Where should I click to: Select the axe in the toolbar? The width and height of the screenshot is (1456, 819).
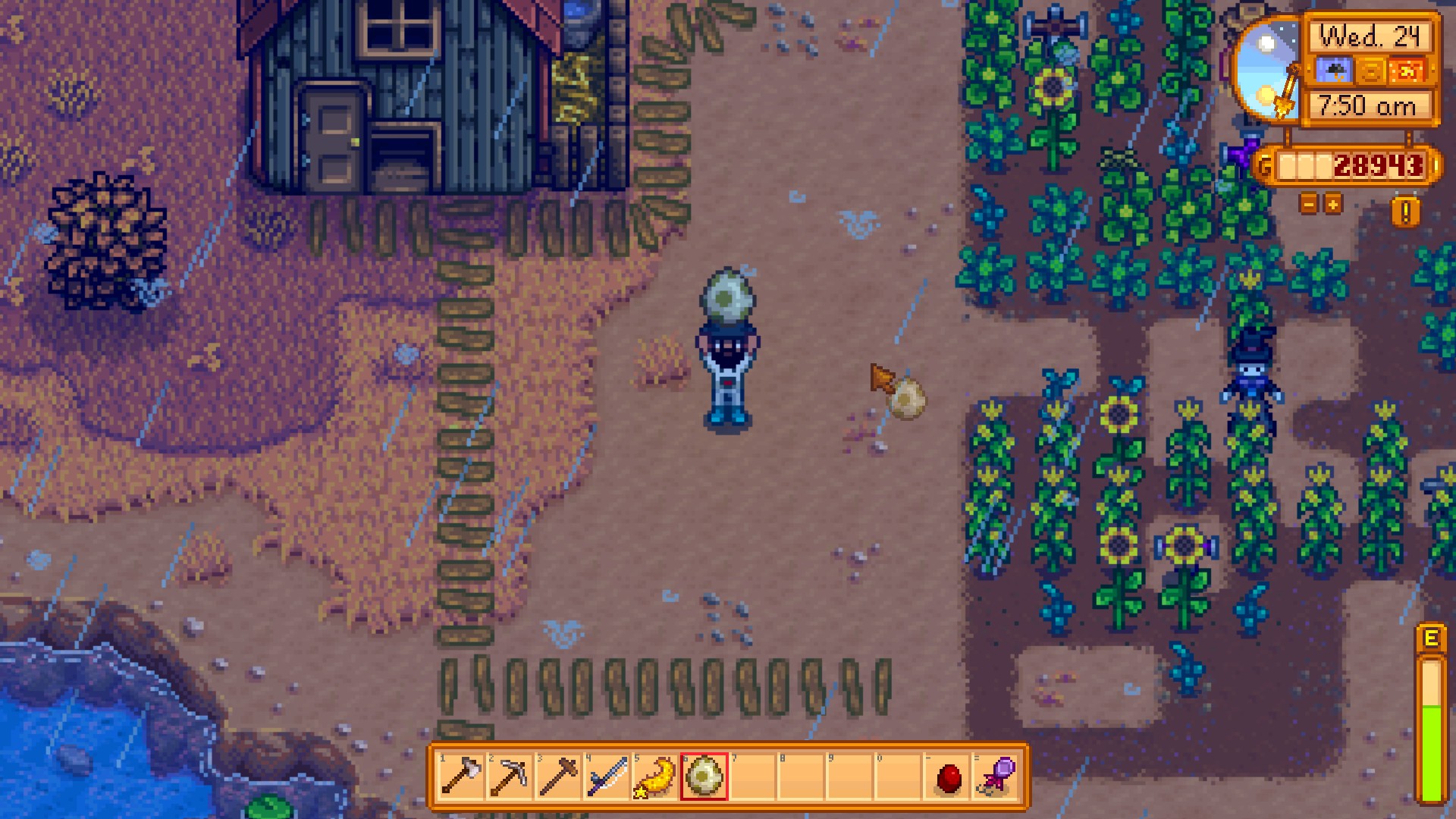[x=461, y=777]
